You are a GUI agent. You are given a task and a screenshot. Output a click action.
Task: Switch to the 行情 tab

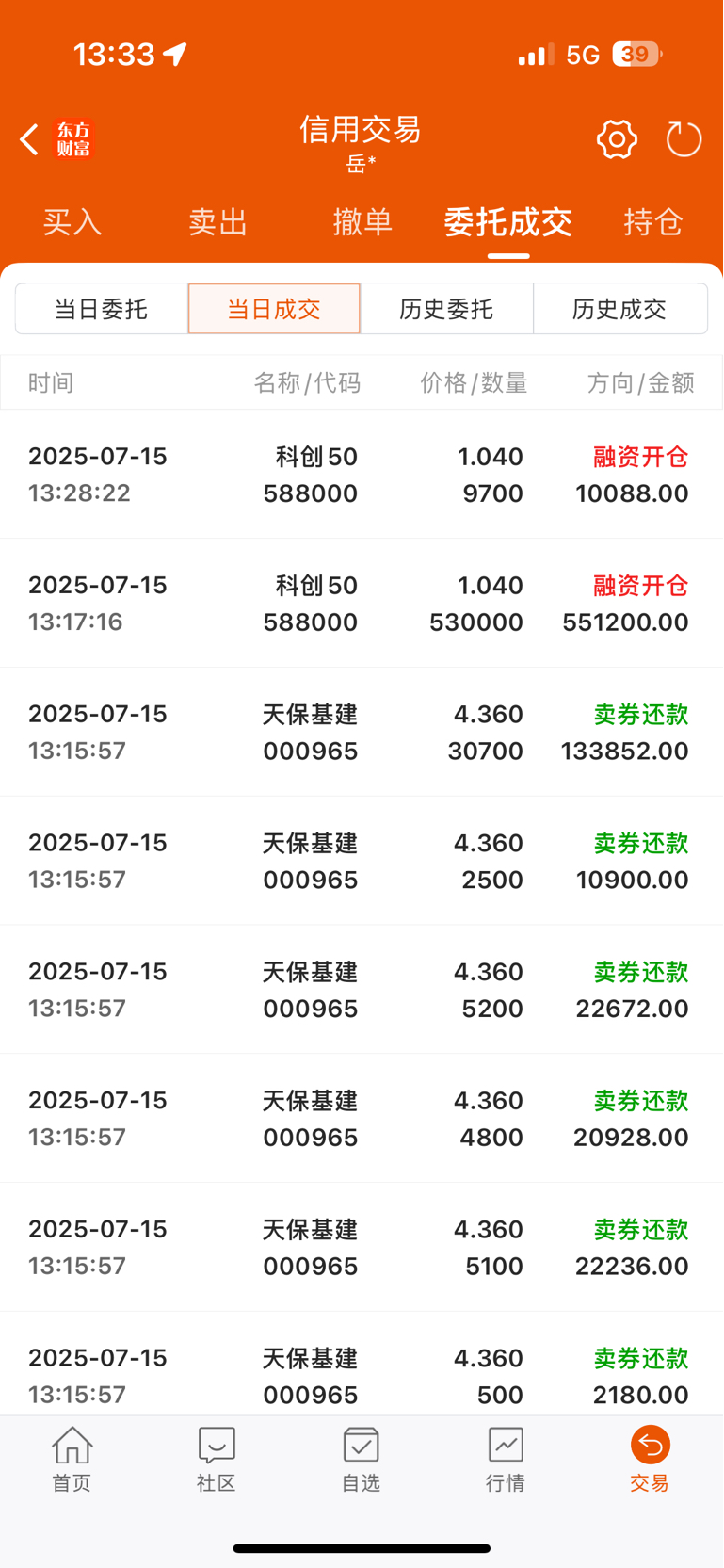click(506, 1460)
